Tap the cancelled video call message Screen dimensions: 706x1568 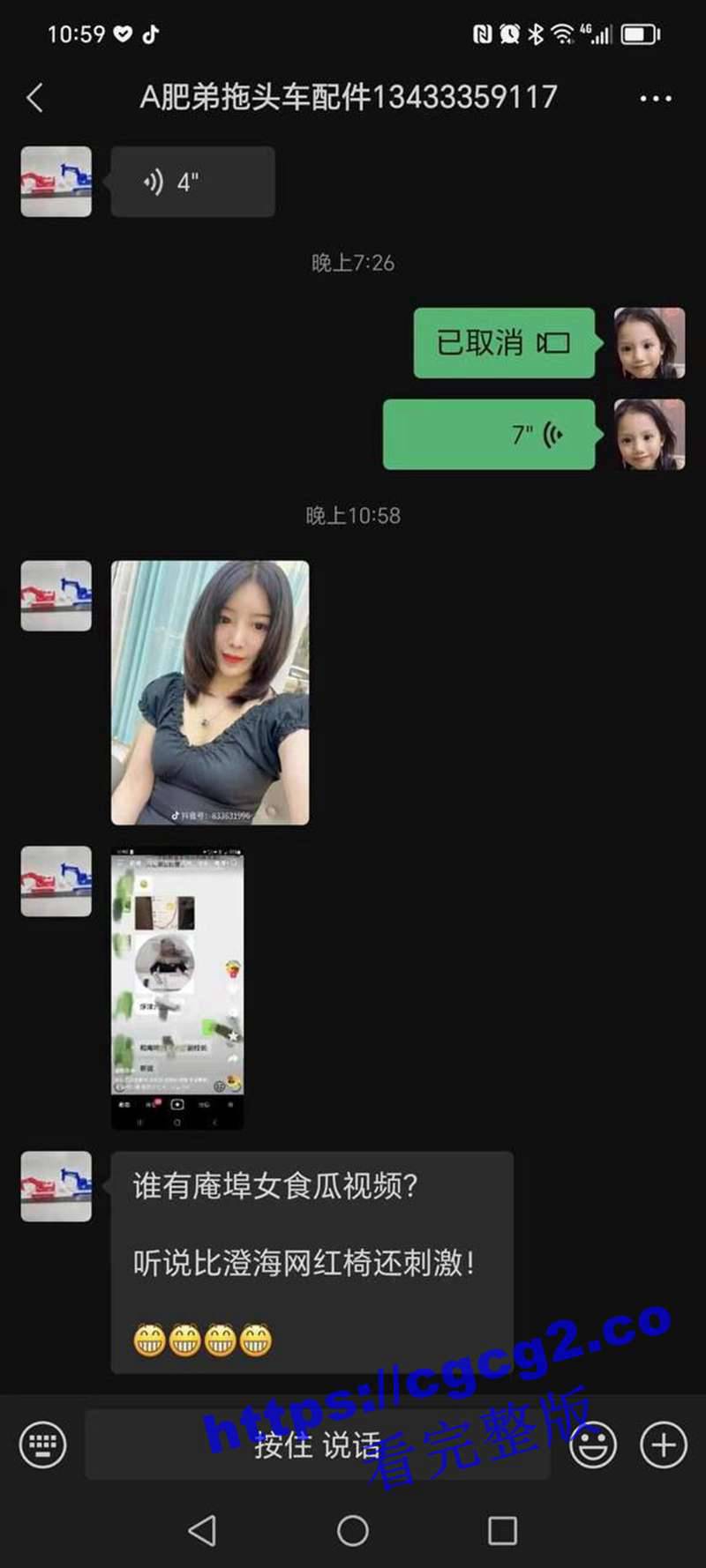[x=504, y=343]
